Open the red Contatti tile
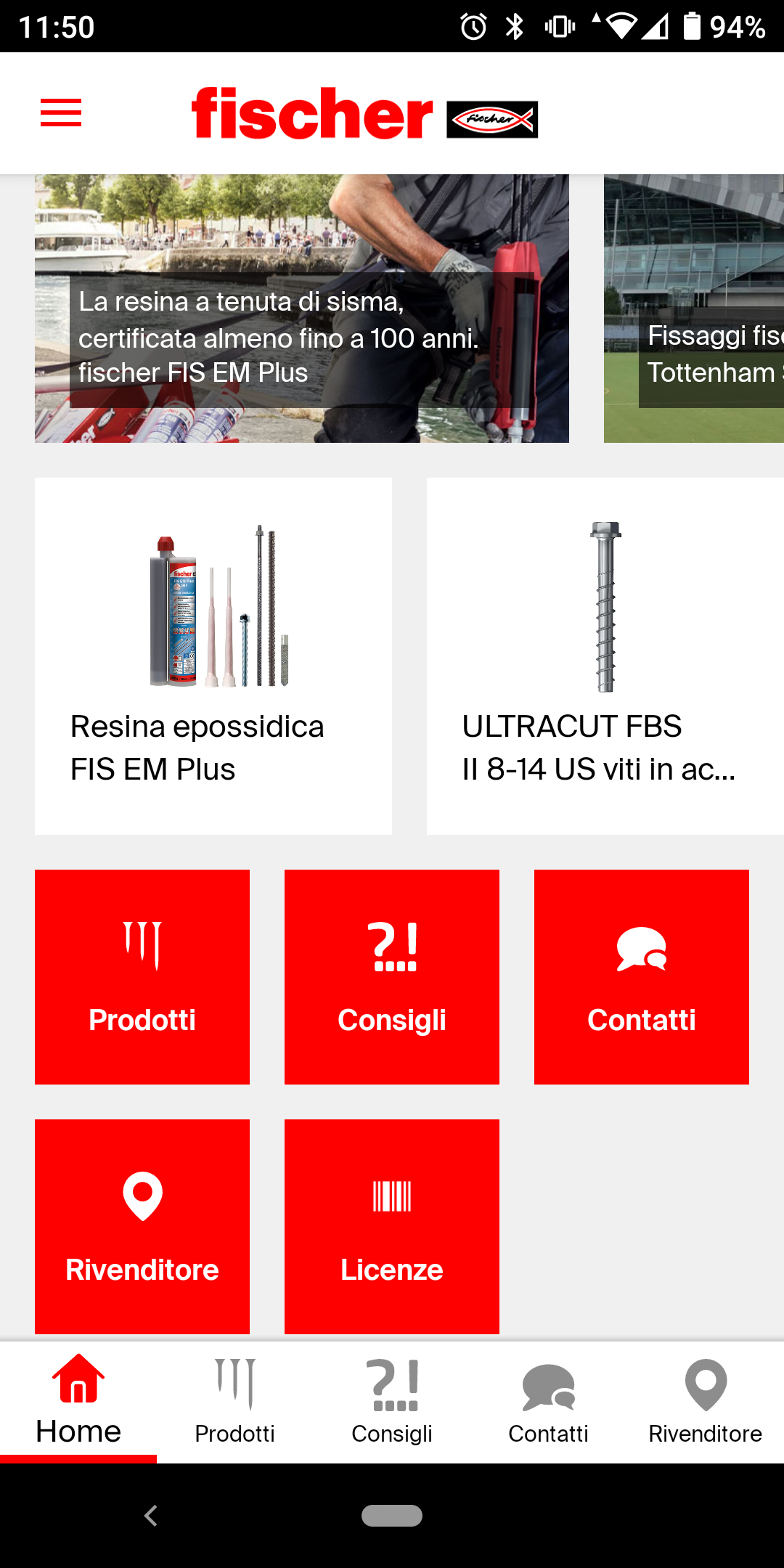 point(642,976)
